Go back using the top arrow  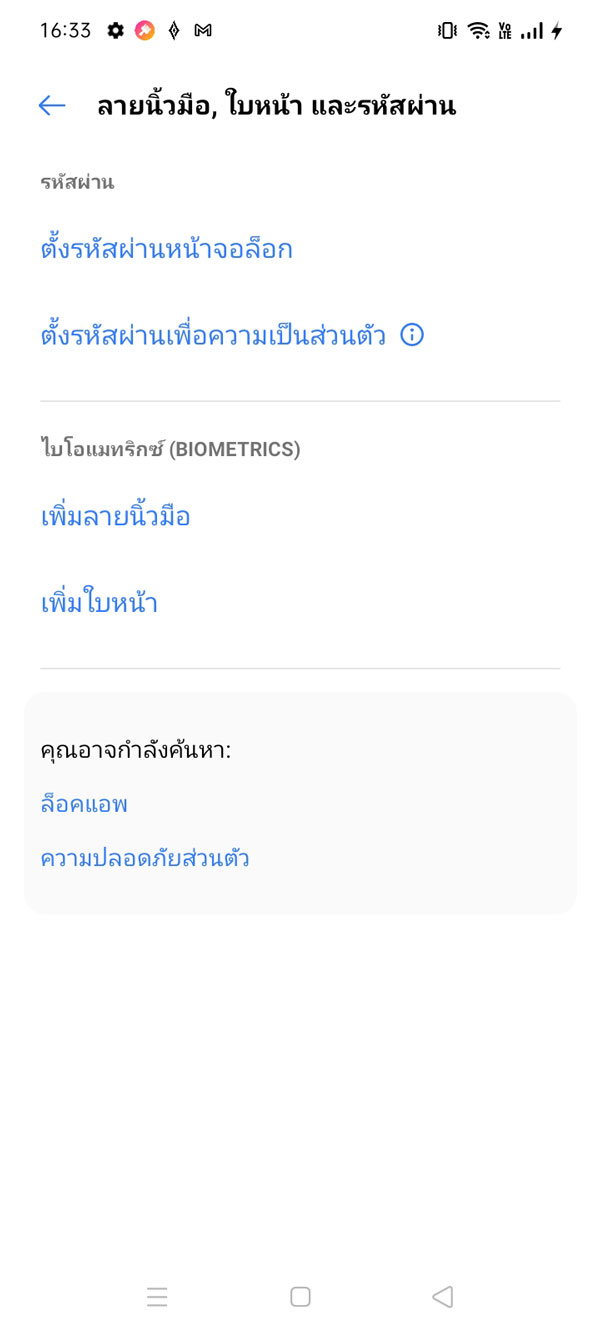coord(52,105)
